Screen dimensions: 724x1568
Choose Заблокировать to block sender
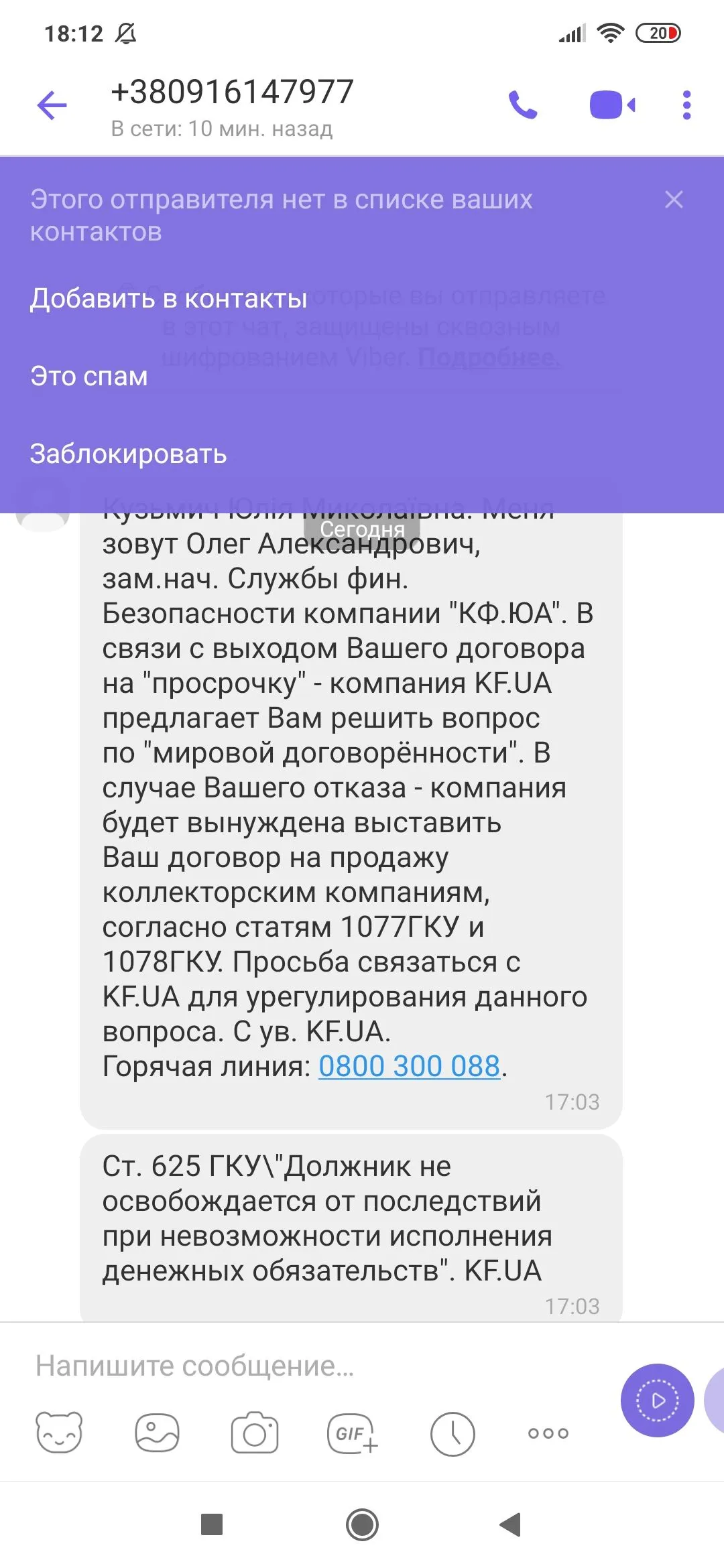(x=129, y=454)
